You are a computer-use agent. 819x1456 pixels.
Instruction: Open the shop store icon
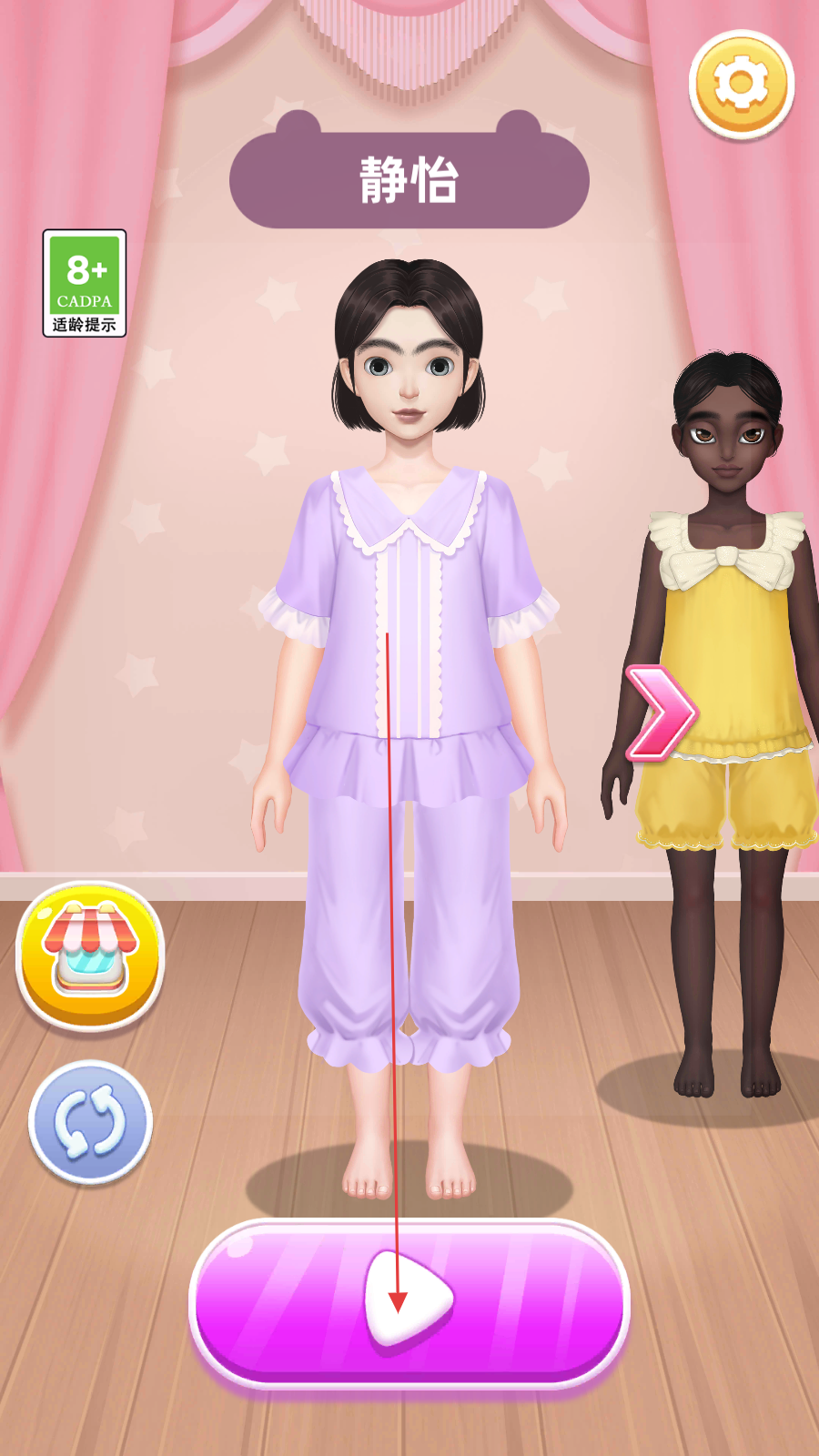[90, 955]
